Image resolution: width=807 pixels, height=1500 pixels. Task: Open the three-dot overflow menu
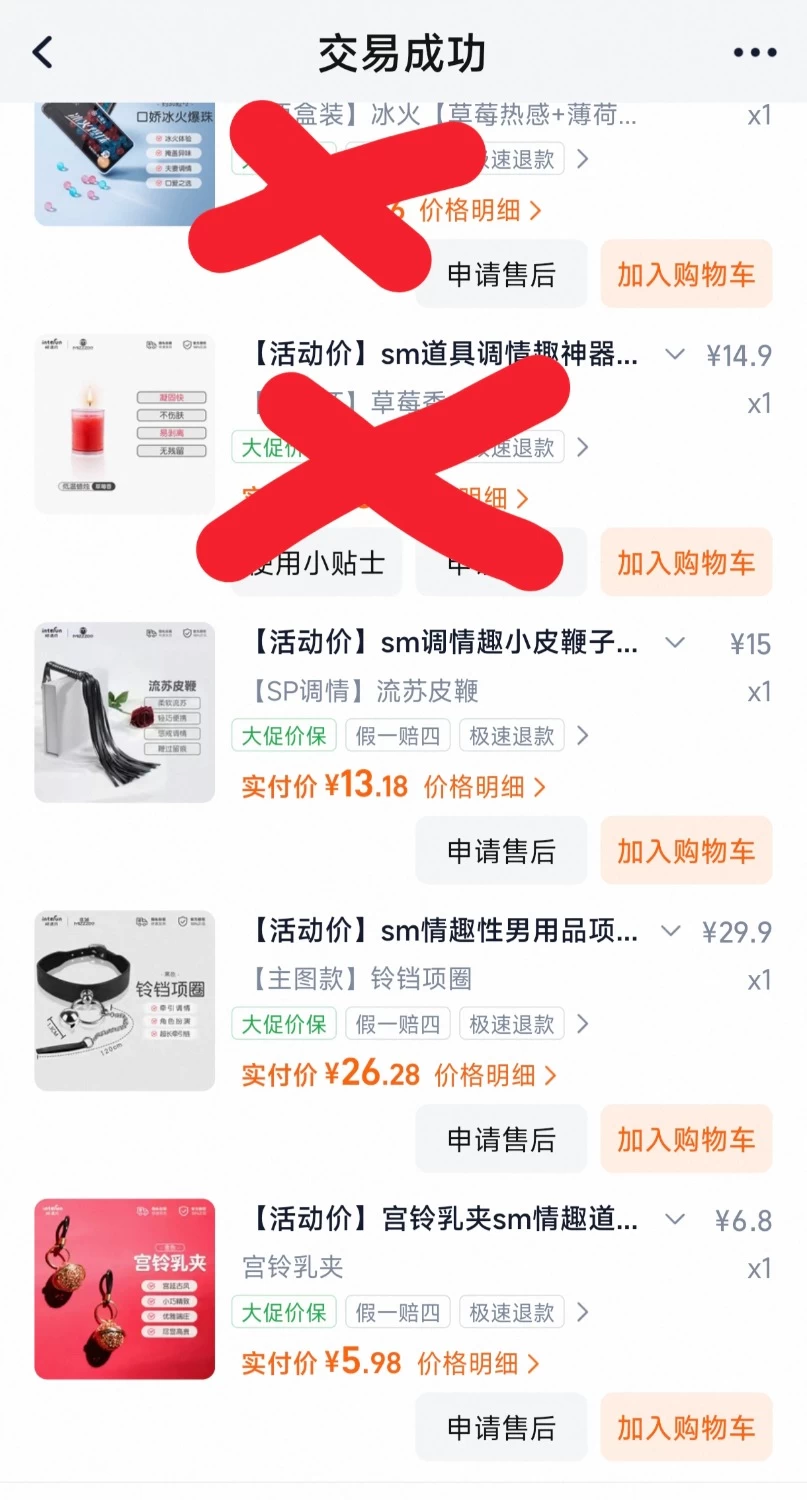(x=754, y=53)
